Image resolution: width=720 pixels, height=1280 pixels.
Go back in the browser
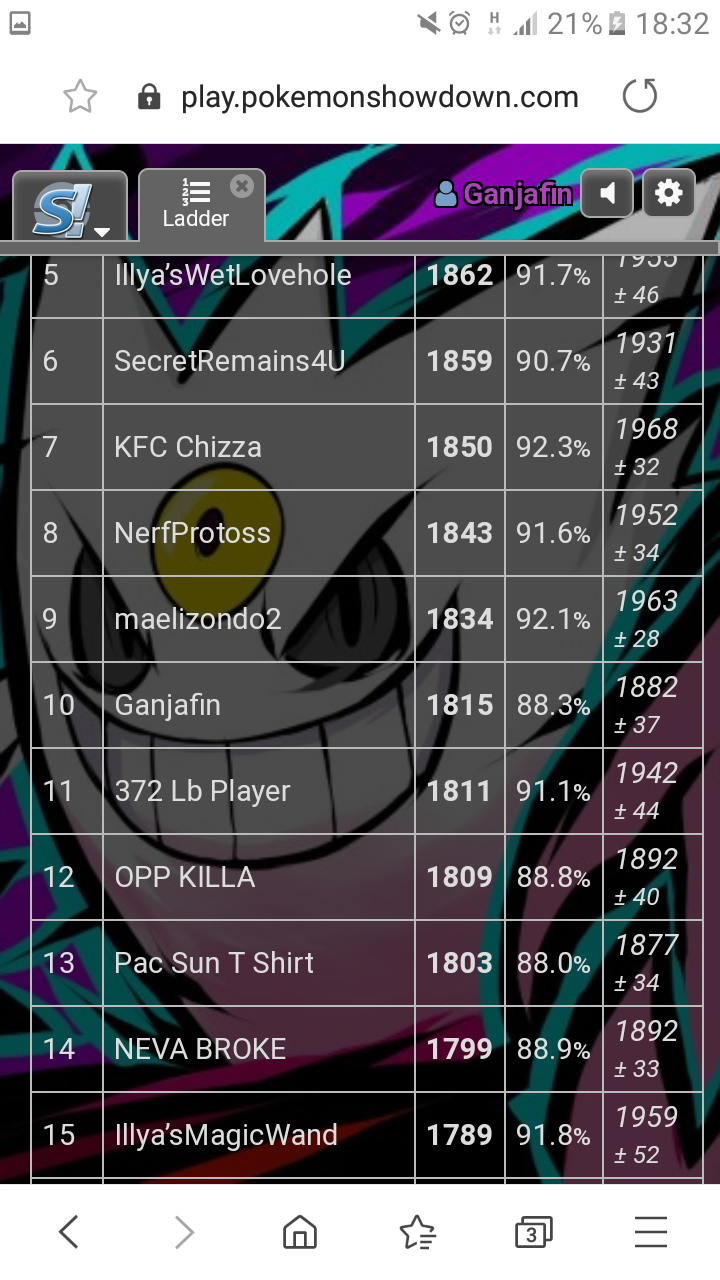coord(68,1232)
